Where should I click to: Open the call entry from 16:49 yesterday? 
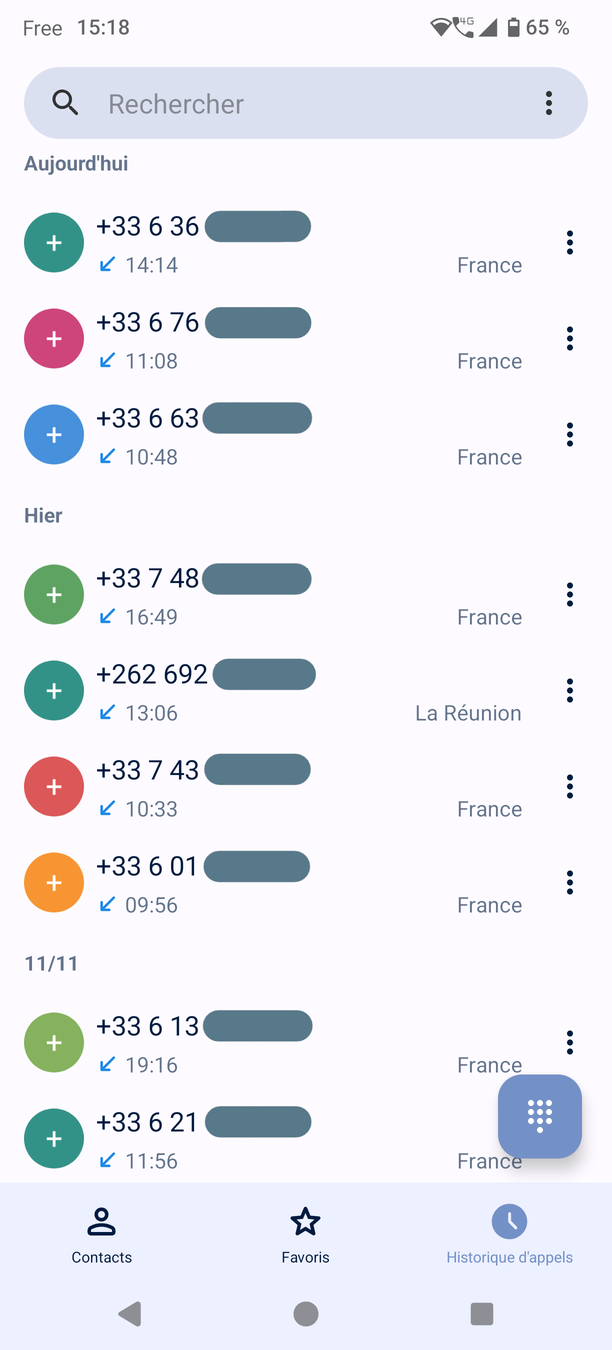coord(300,595)
